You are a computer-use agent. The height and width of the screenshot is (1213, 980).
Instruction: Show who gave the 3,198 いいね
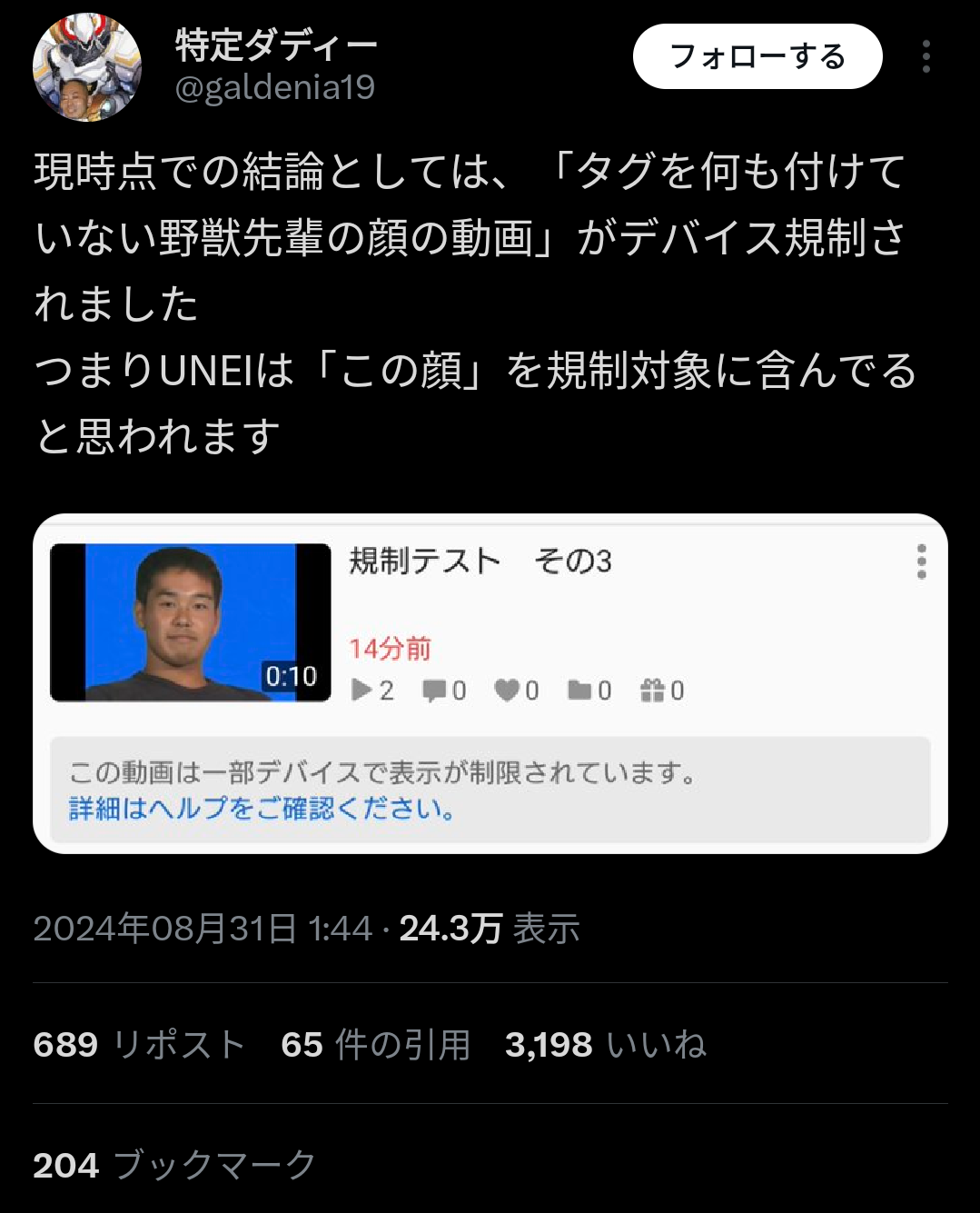point(605,1045)
